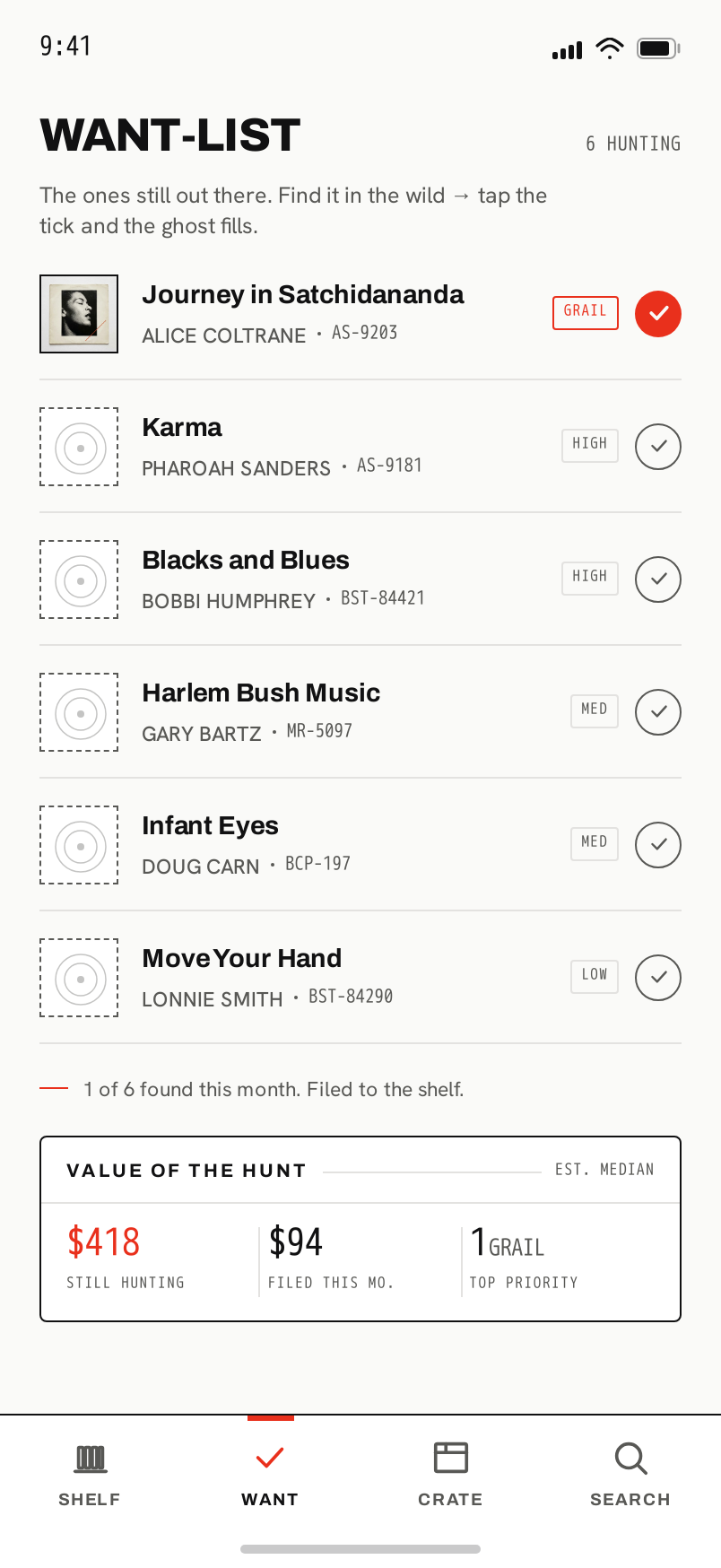The image size is (721, 1568).
Task: Go to the Crate tab
Action: coord(450,1474)
